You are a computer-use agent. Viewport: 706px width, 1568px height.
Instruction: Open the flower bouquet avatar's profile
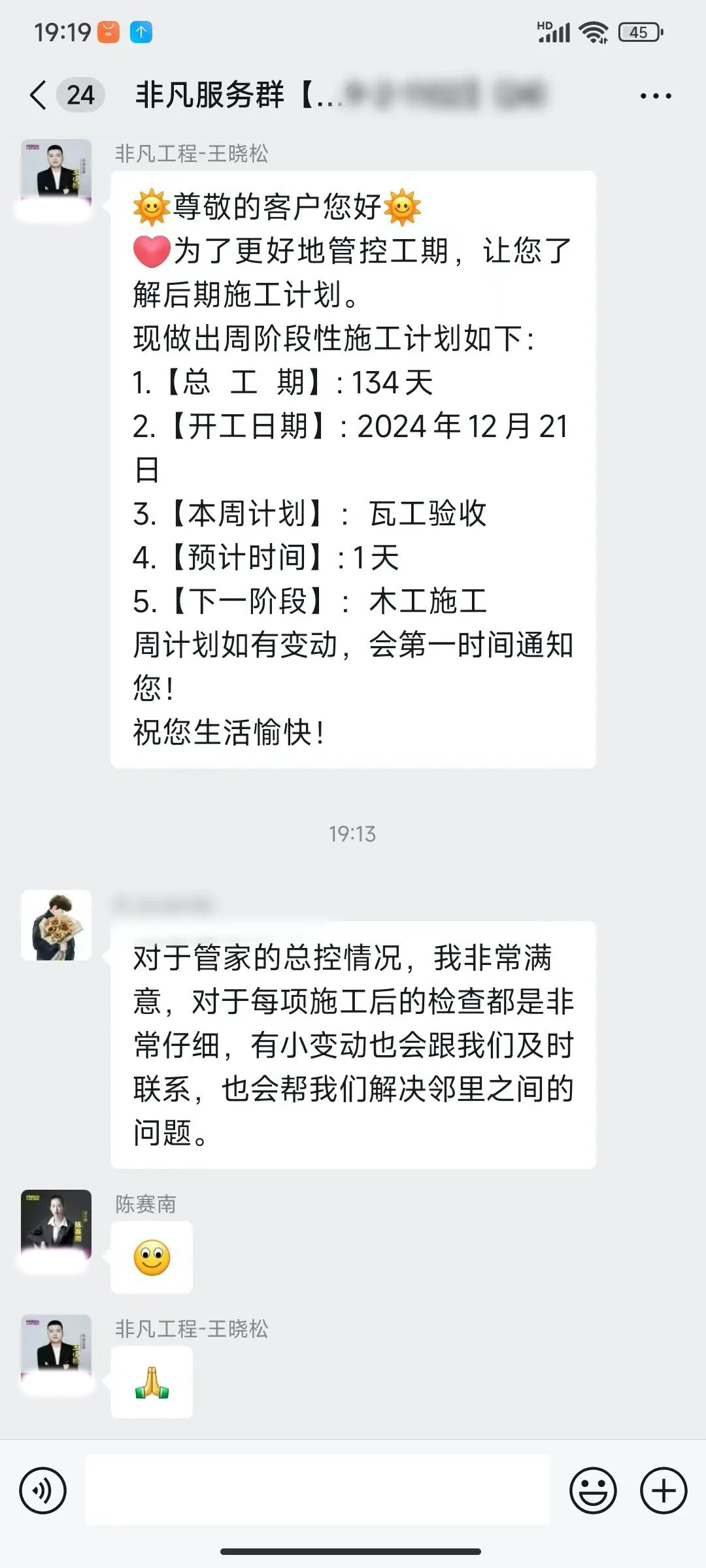coord(56,924)
